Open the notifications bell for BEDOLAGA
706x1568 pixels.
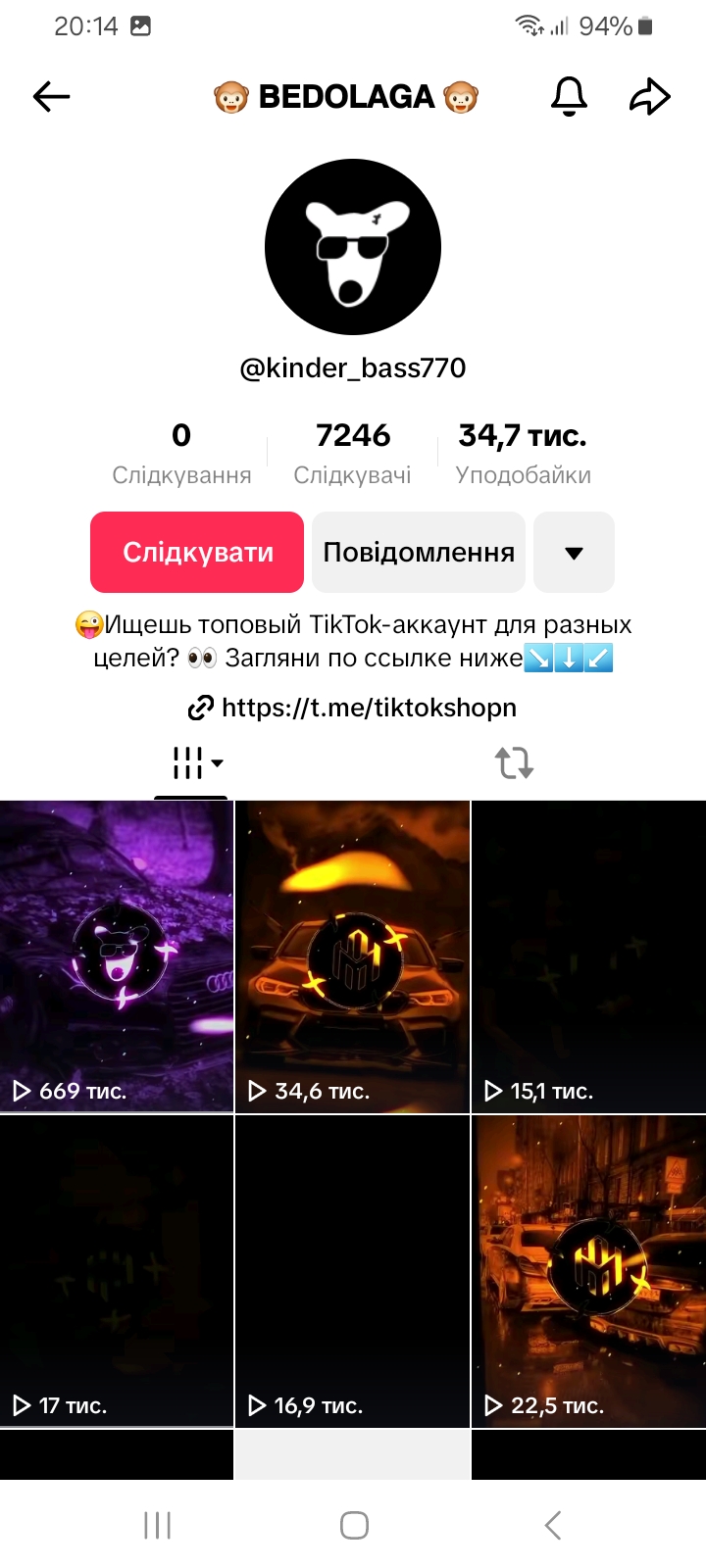point(569,96)
